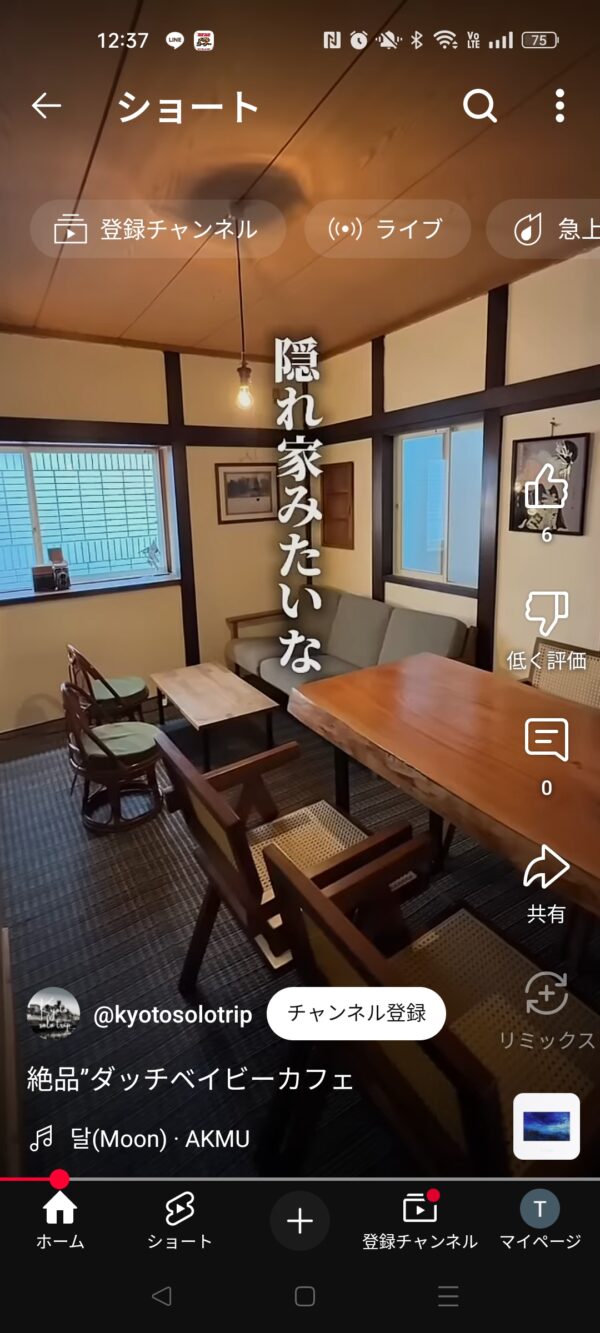Like this Short
The width and height of the screenshot is (600, 1333).
pos(546,490)
